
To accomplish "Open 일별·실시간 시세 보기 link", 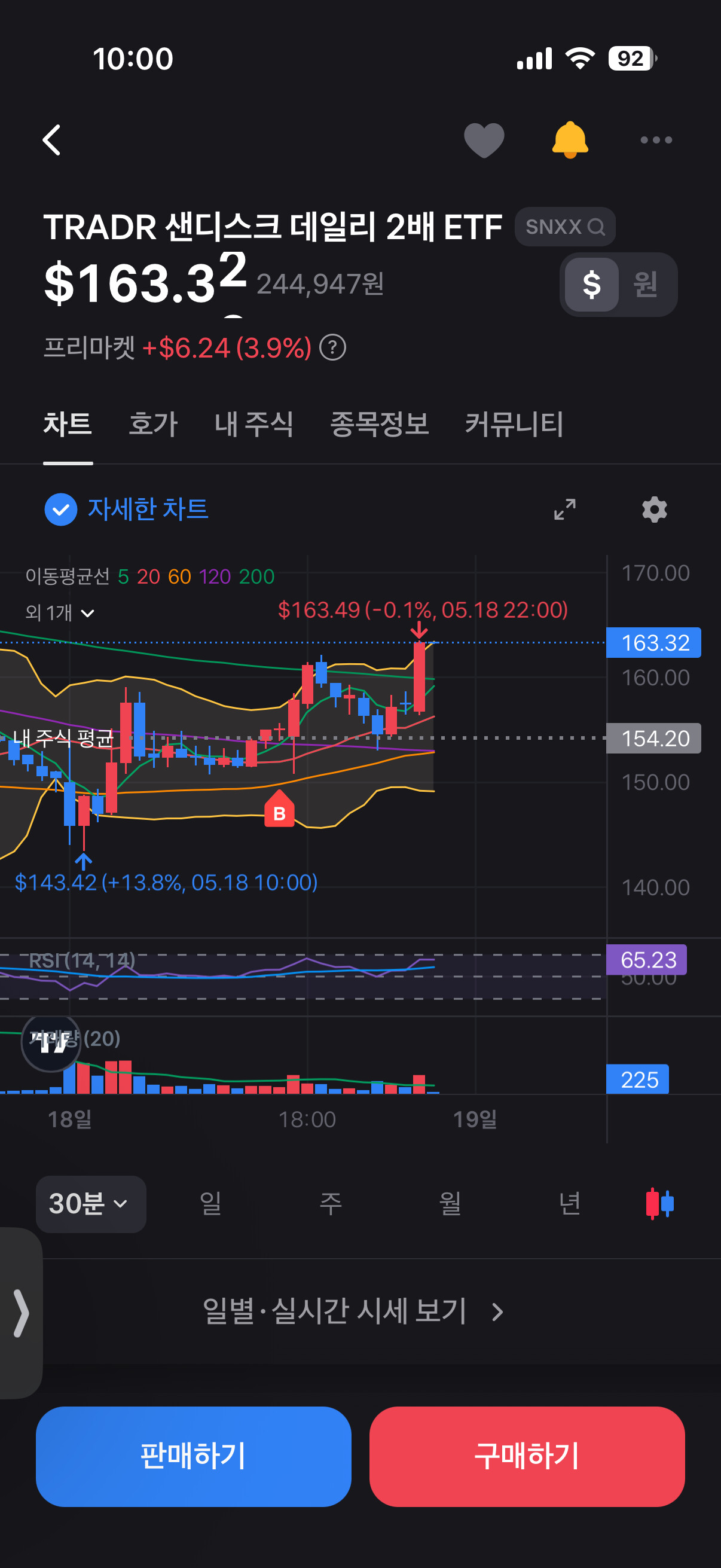I will pos(353,1311).
